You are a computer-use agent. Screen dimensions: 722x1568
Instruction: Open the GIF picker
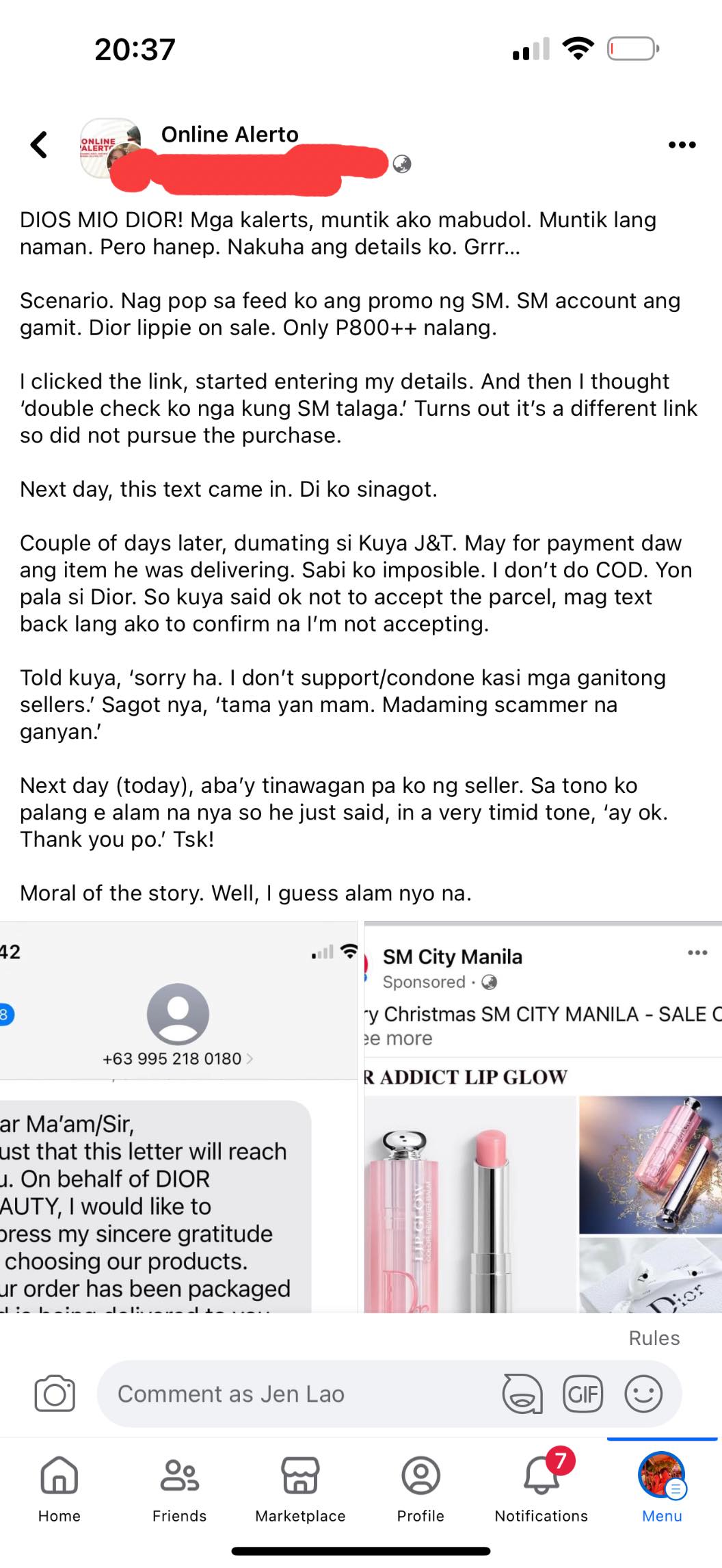pos(583,1394)
